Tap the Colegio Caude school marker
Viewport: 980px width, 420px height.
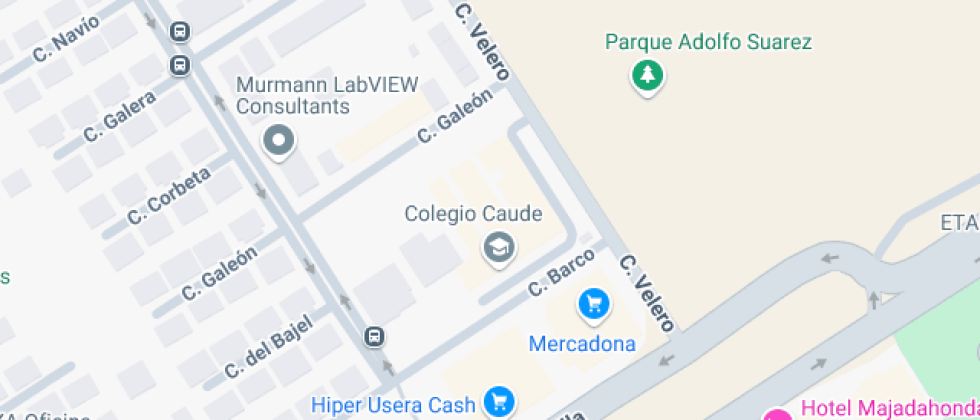pyautogui.click(x=498, y=247)
